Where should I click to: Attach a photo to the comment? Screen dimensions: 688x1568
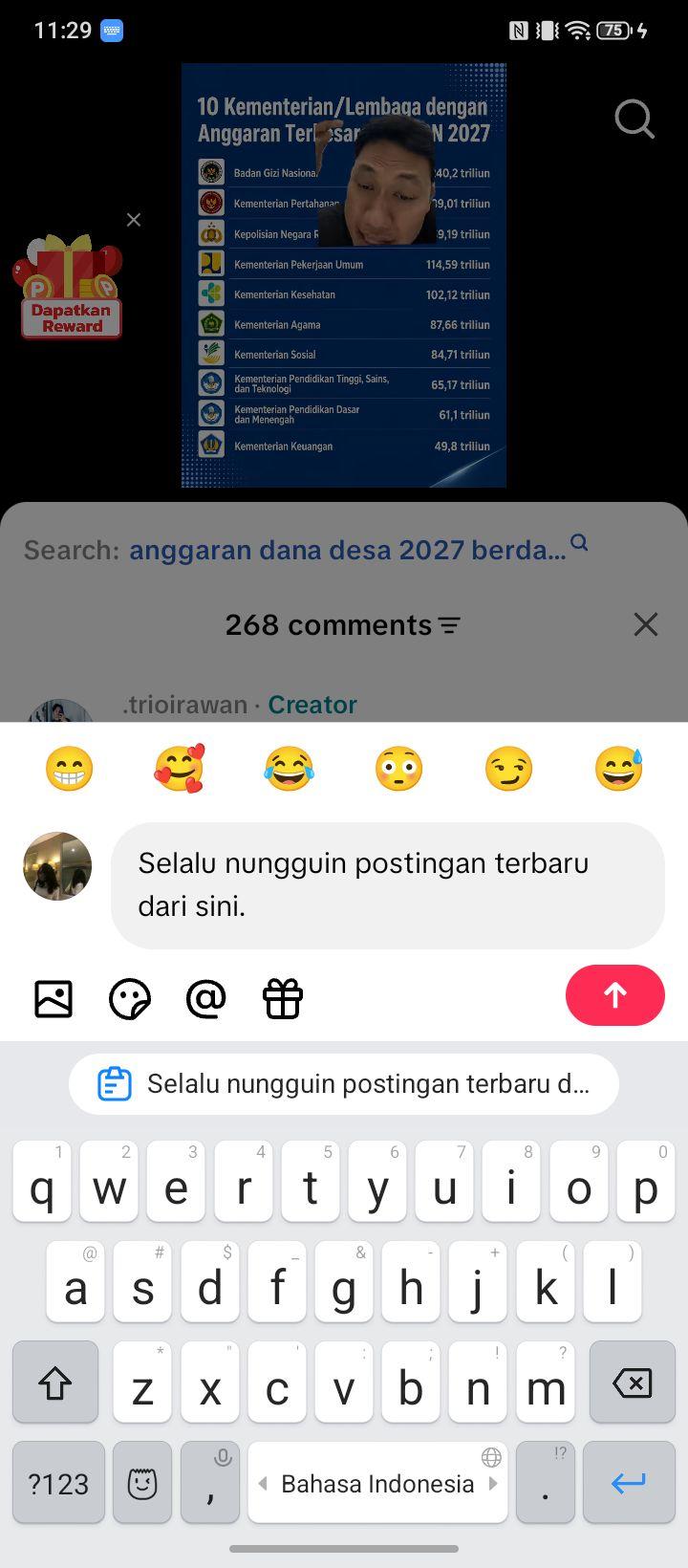[x=54, y=999]
